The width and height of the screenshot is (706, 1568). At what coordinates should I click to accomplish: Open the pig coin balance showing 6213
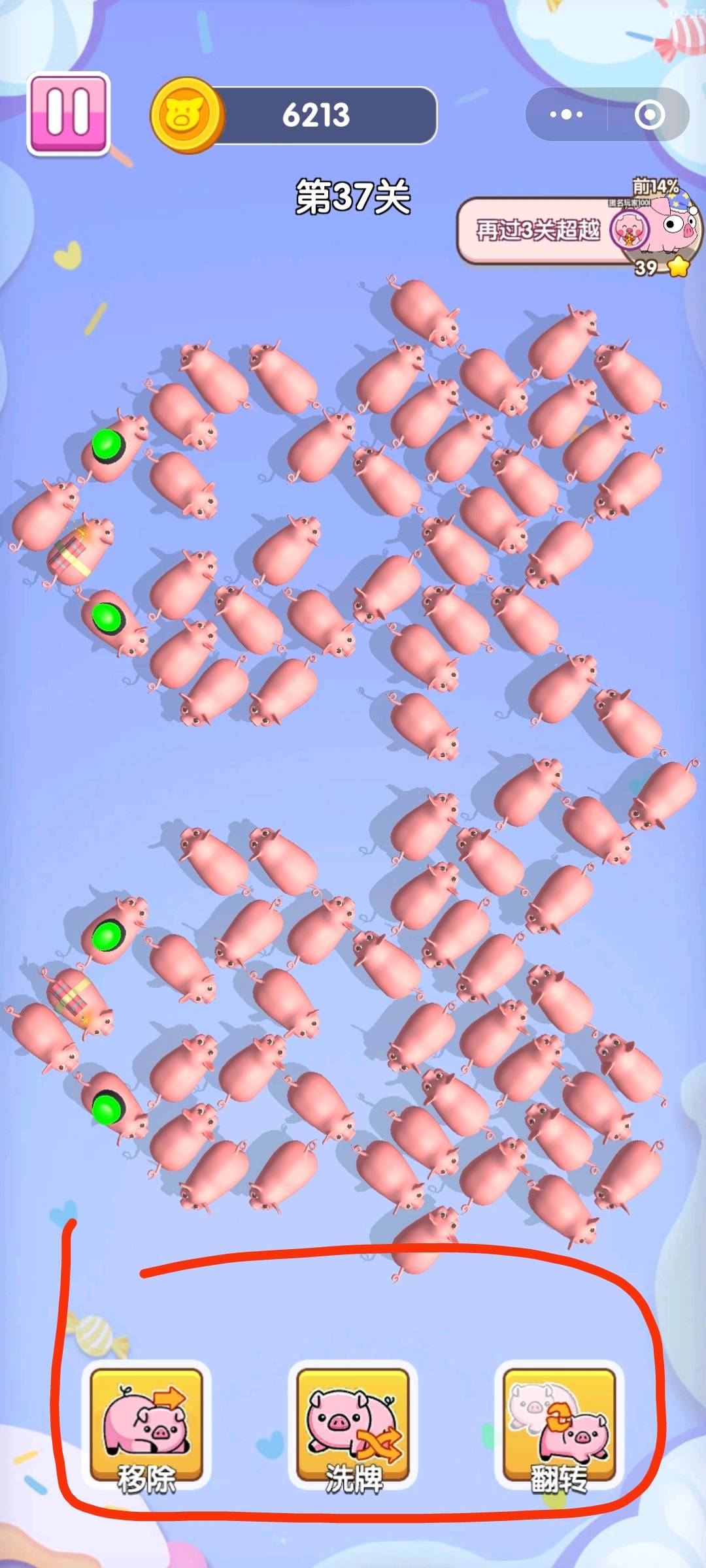click(x=294, y=115)
